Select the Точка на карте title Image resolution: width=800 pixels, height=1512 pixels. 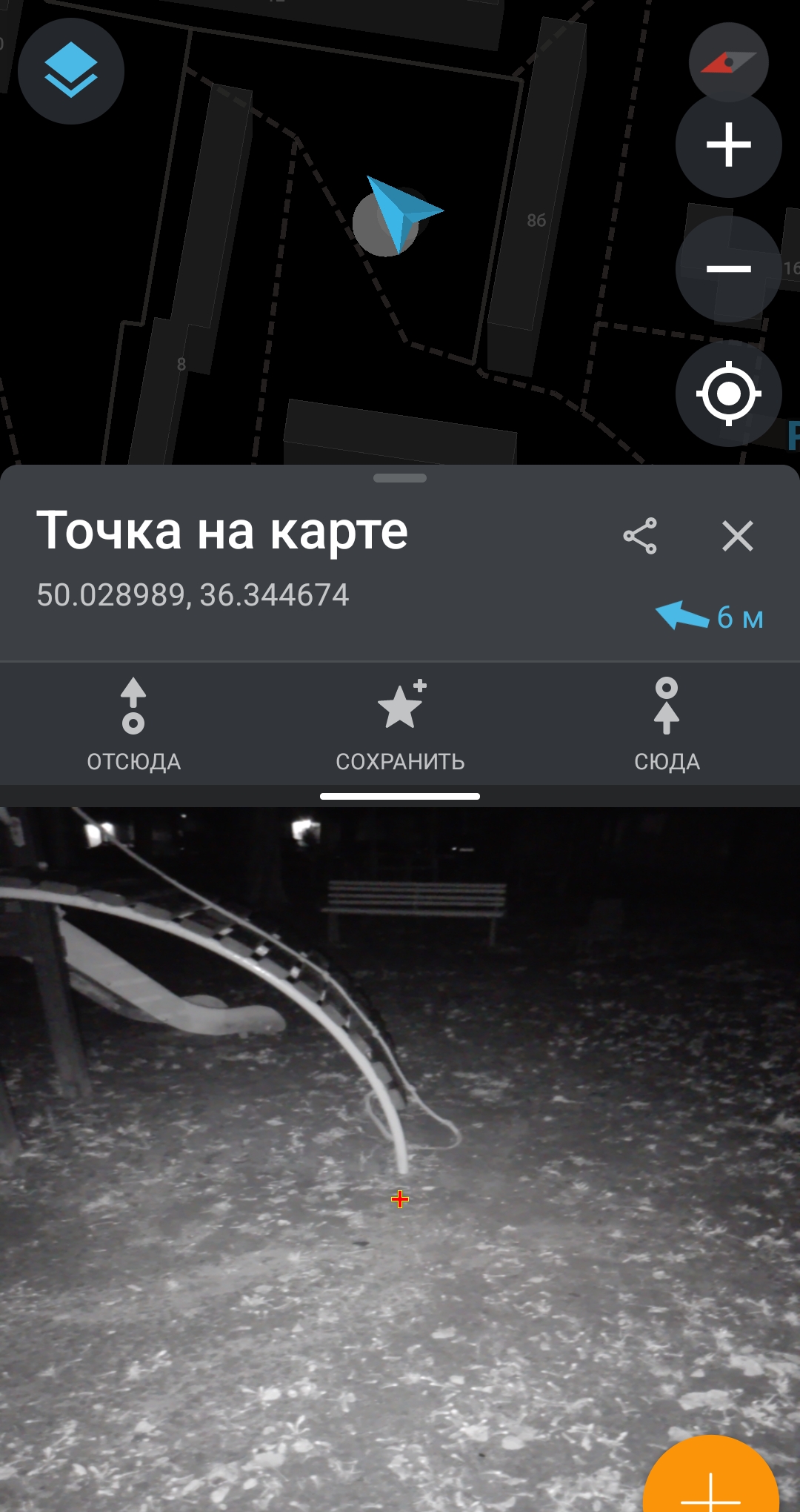click(x=221, y=531)
